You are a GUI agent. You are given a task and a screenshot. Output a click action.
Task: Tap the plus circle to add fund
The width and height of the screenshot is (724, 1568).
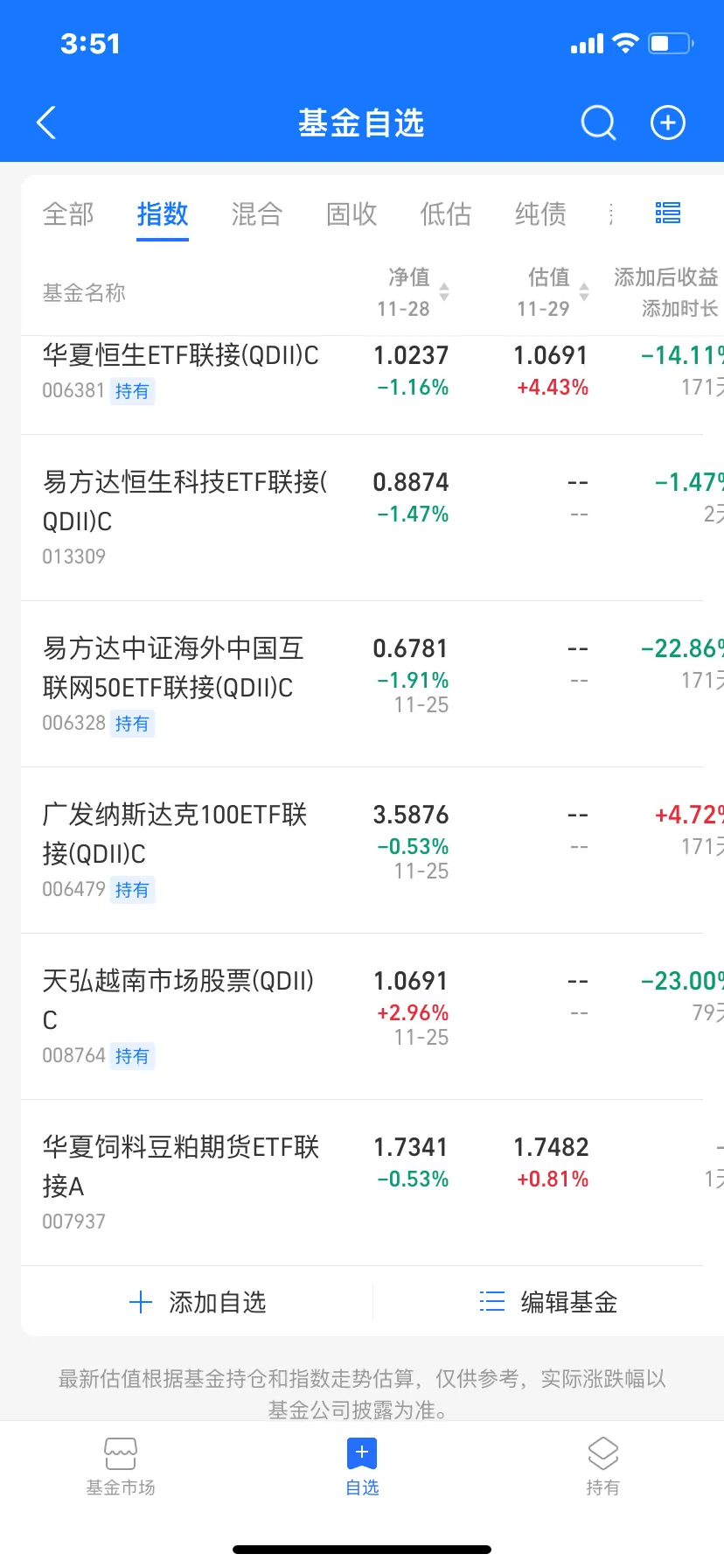pos(668,122)
